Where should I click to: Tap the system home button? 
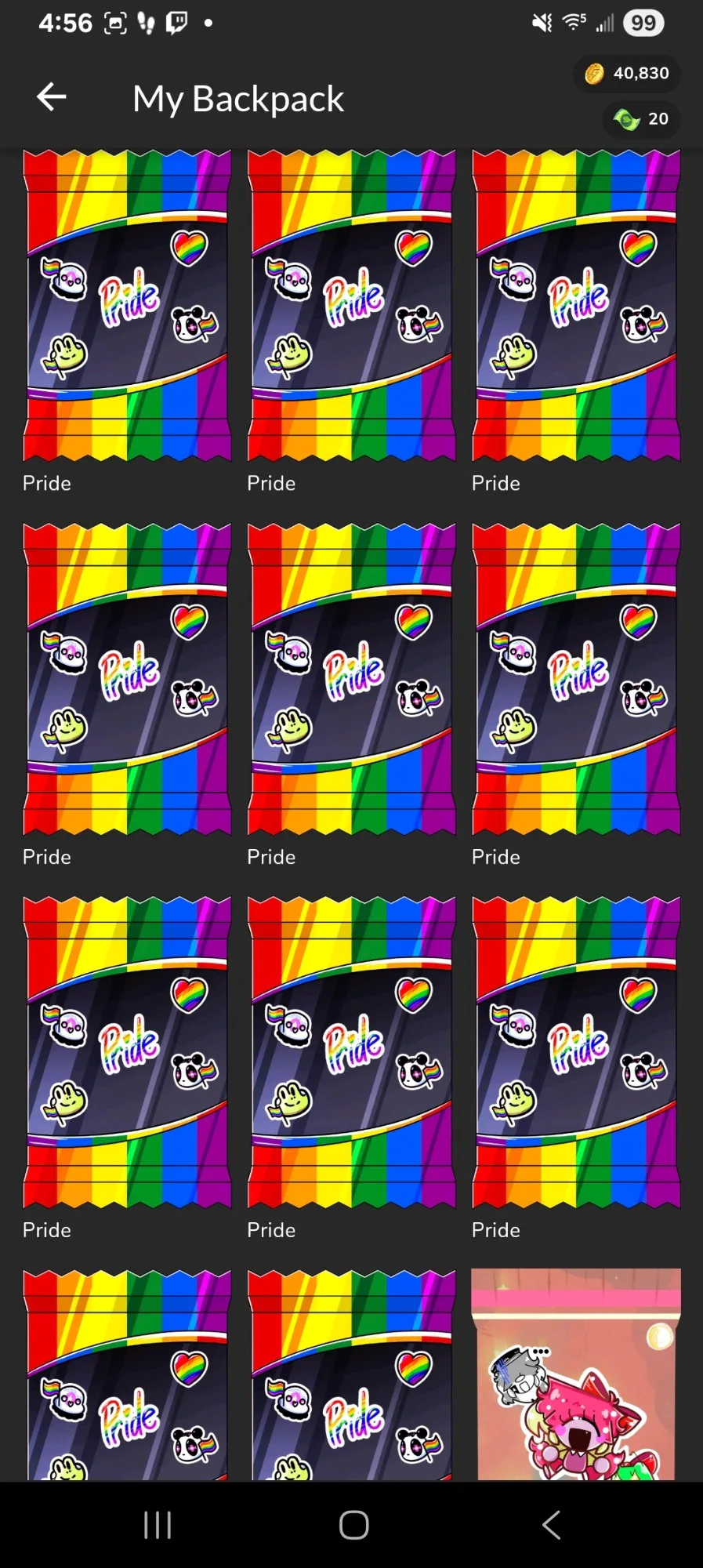(353, 1525)
